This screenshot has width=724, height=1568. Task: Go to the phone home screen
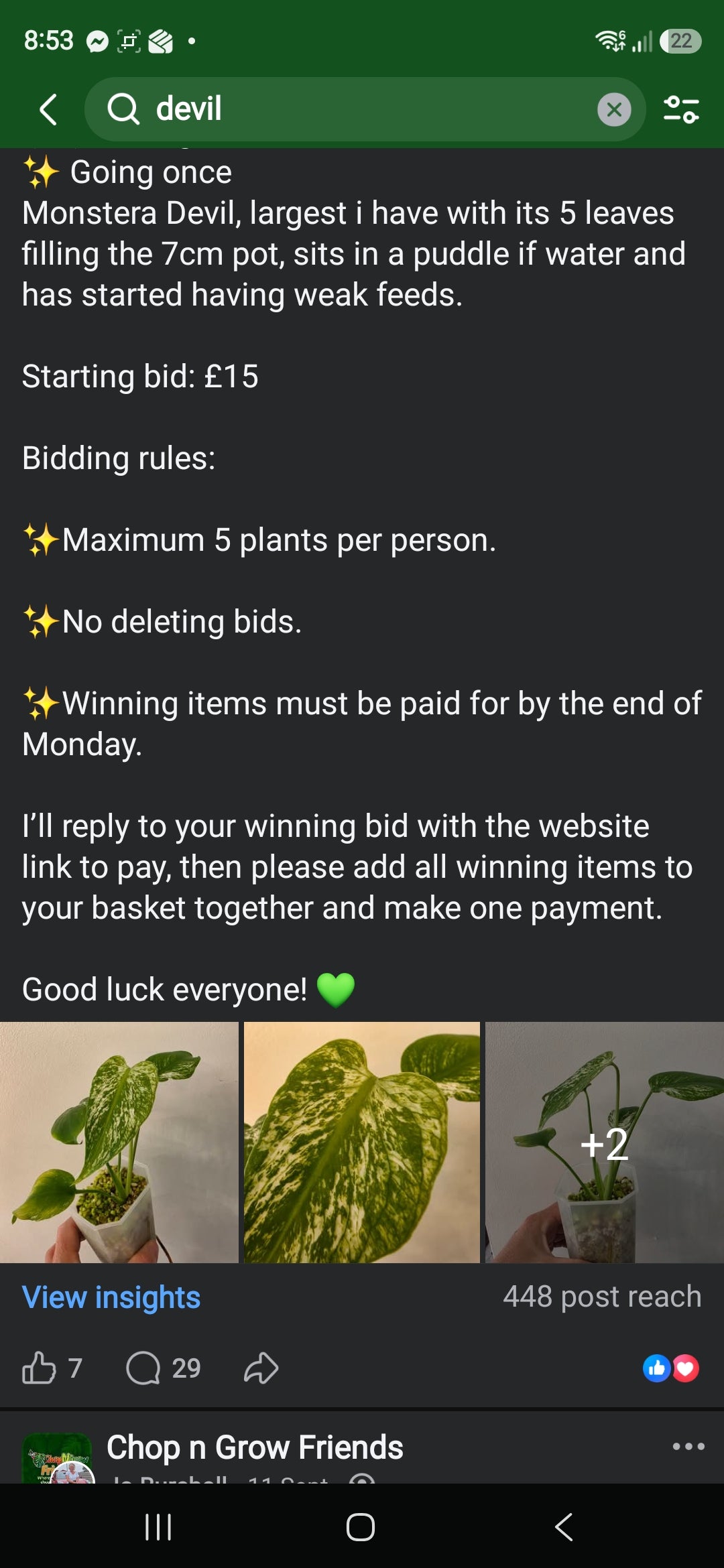pyautogui.click(x=361, y=1527)
